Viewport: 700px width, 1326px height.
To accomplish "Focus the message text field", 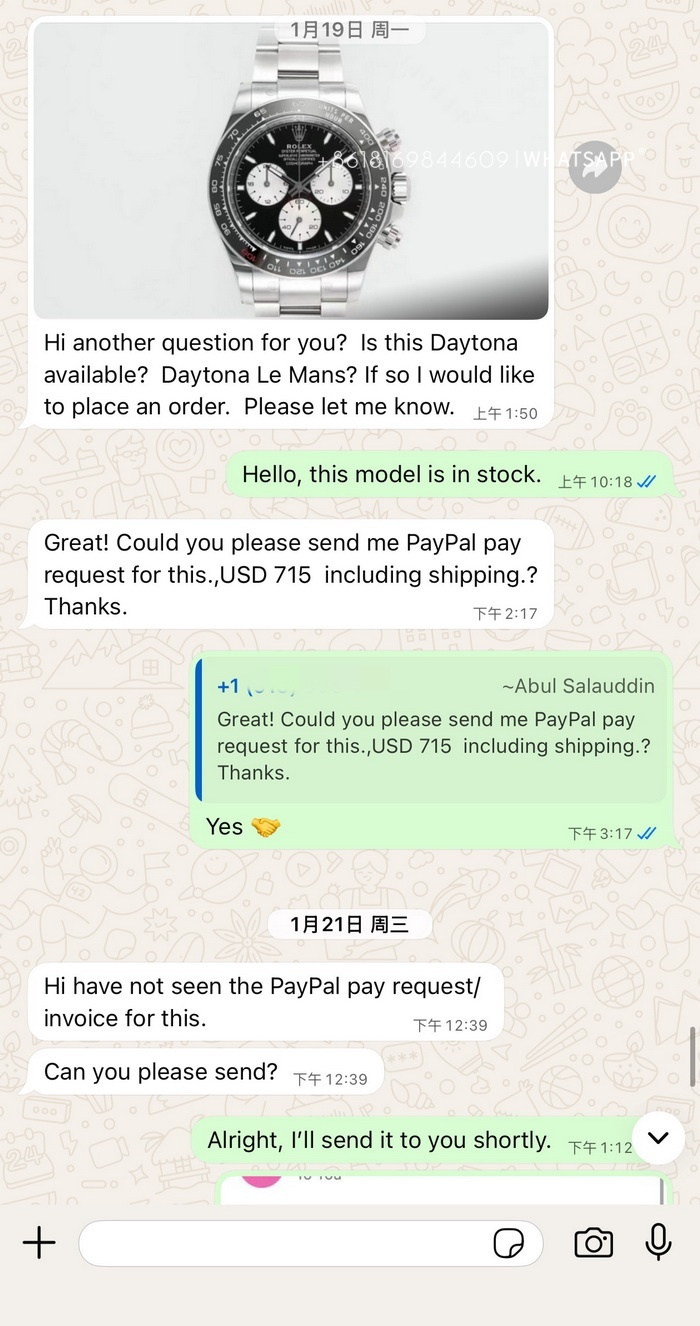I will tap(280, 1243).
